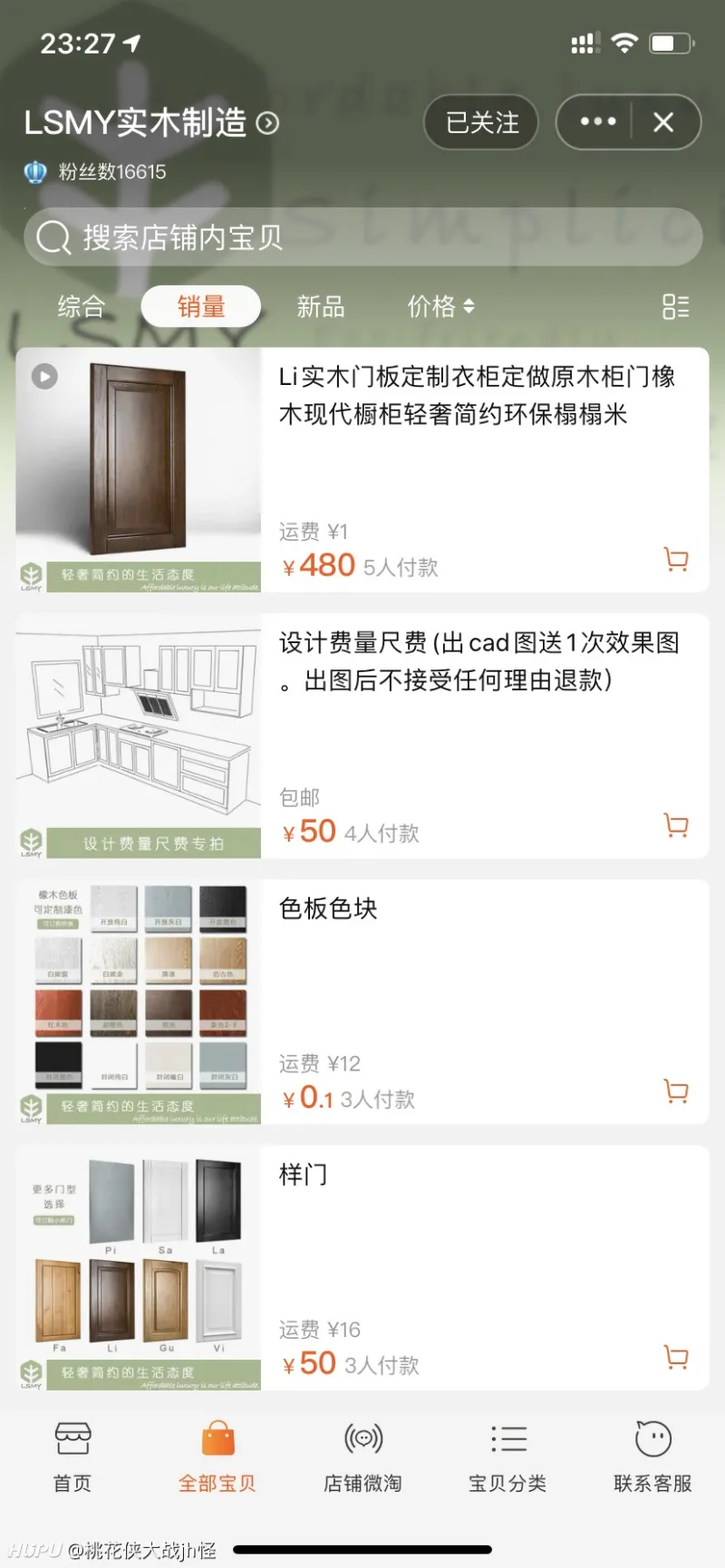Screen dimensions: 725x1568
Task: Open the Li实木门板定制 product card
Action: [476, 396]
